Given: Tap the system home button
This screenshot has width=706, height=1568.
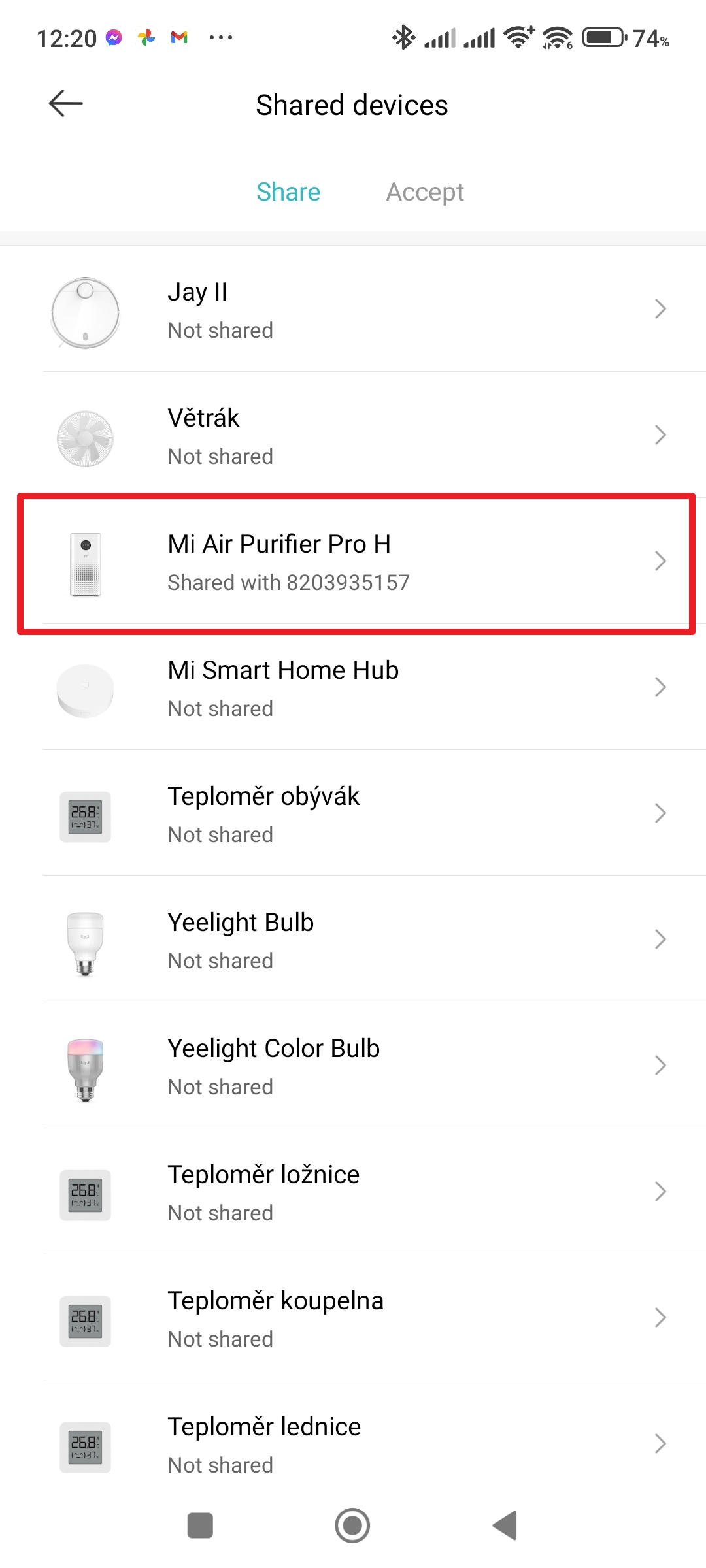Looking at the screenshot, I should [352, 1526].
